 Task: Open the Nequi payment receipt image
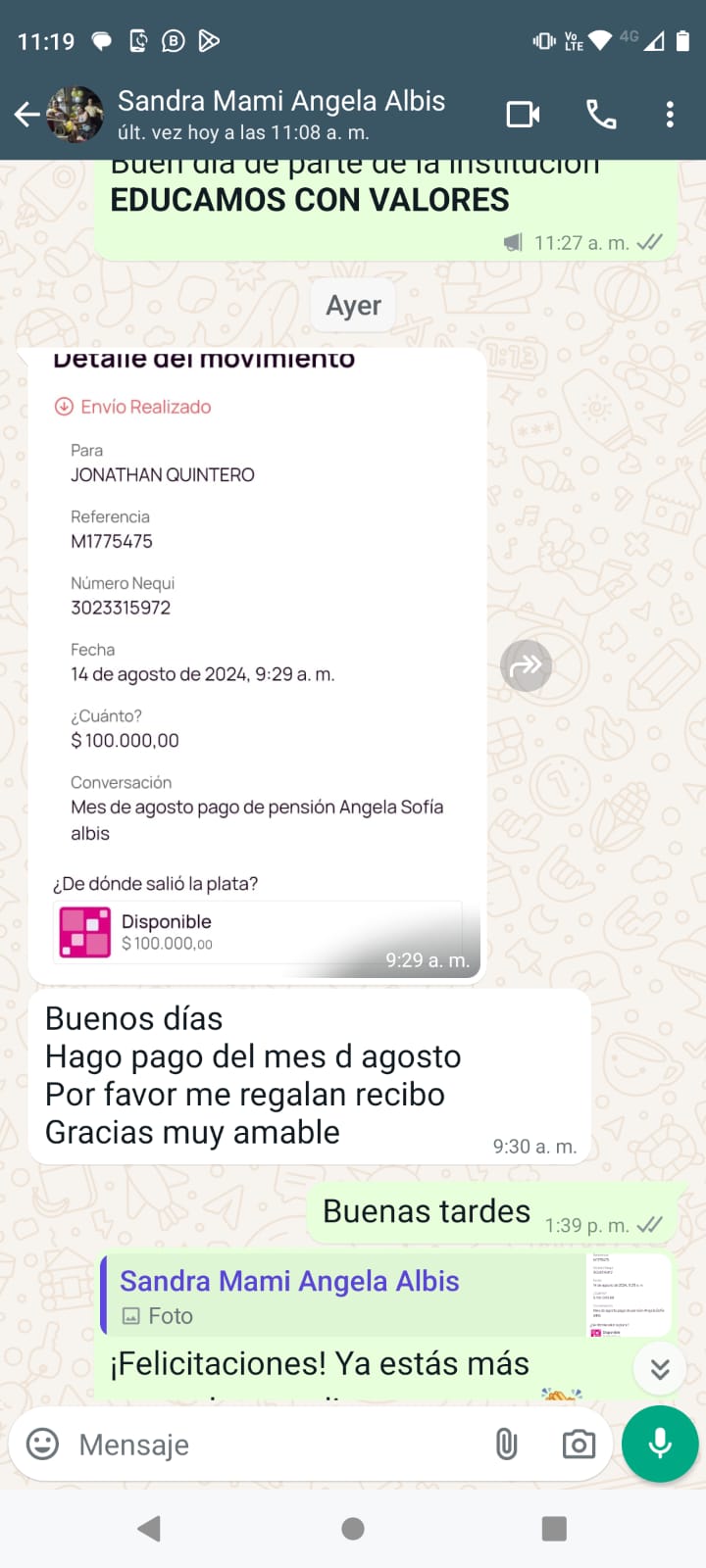point(257,657)
